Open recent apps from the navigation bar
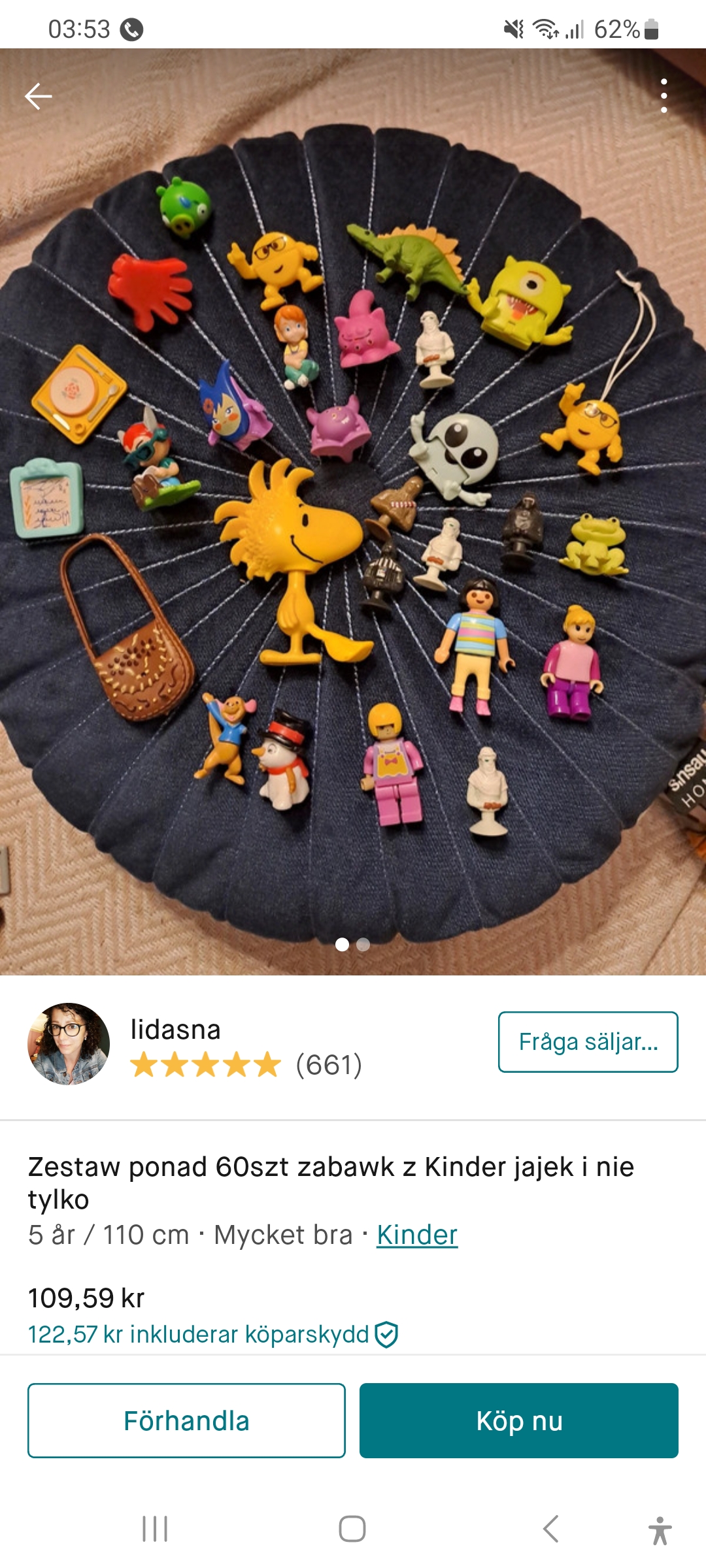The image size is (706, 1568). click(155, 1529)
